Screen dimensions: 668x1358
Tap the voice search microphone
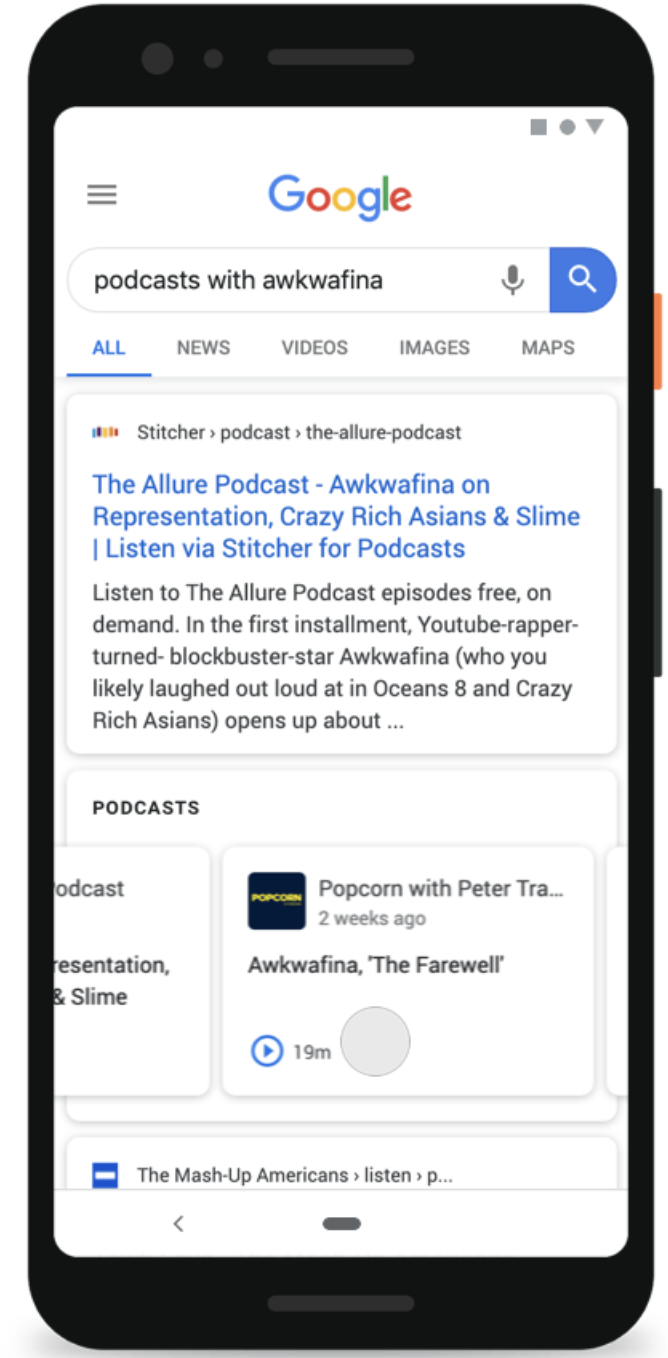tap(512, 280)
